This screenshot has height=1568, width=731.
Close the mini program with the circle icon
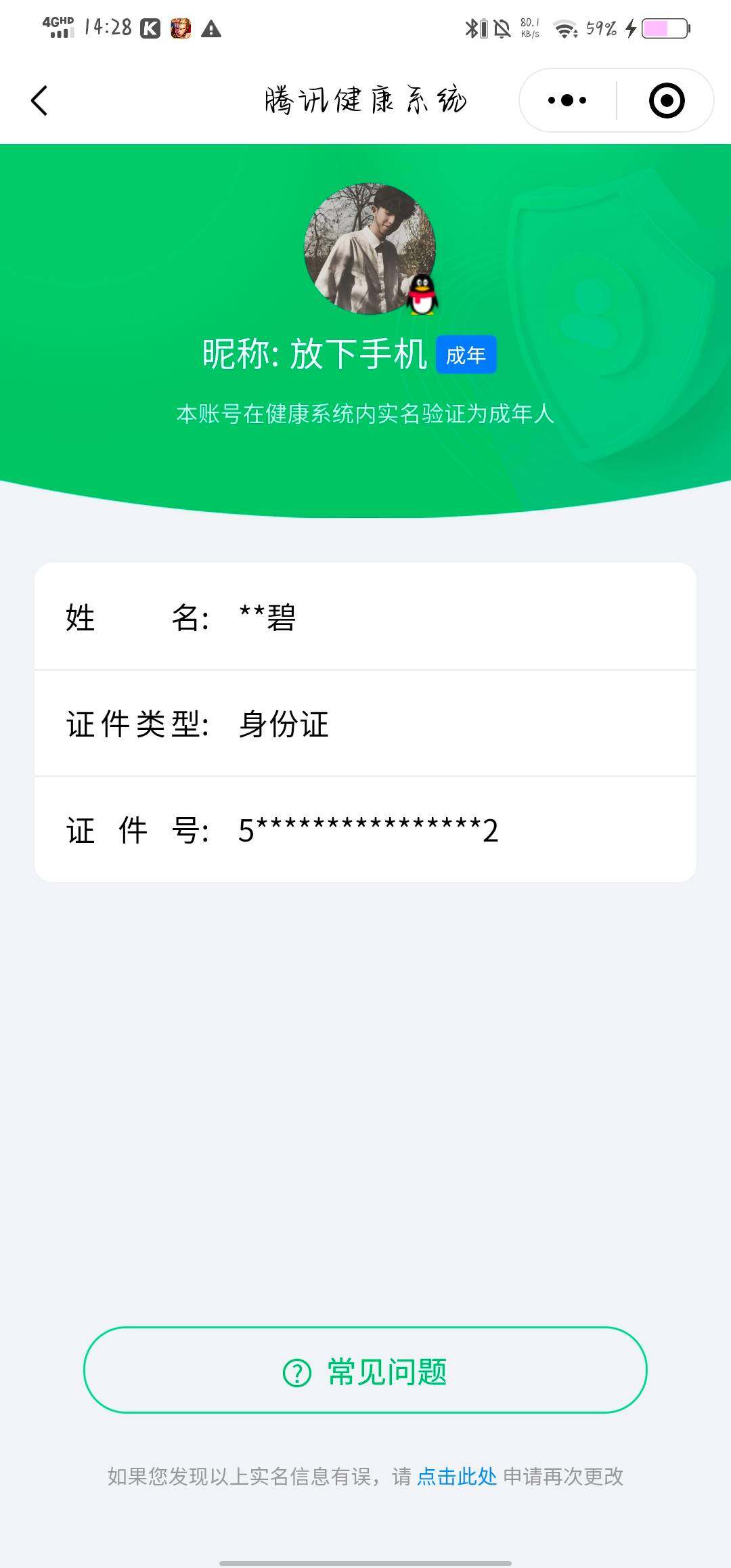click(667, 101)
